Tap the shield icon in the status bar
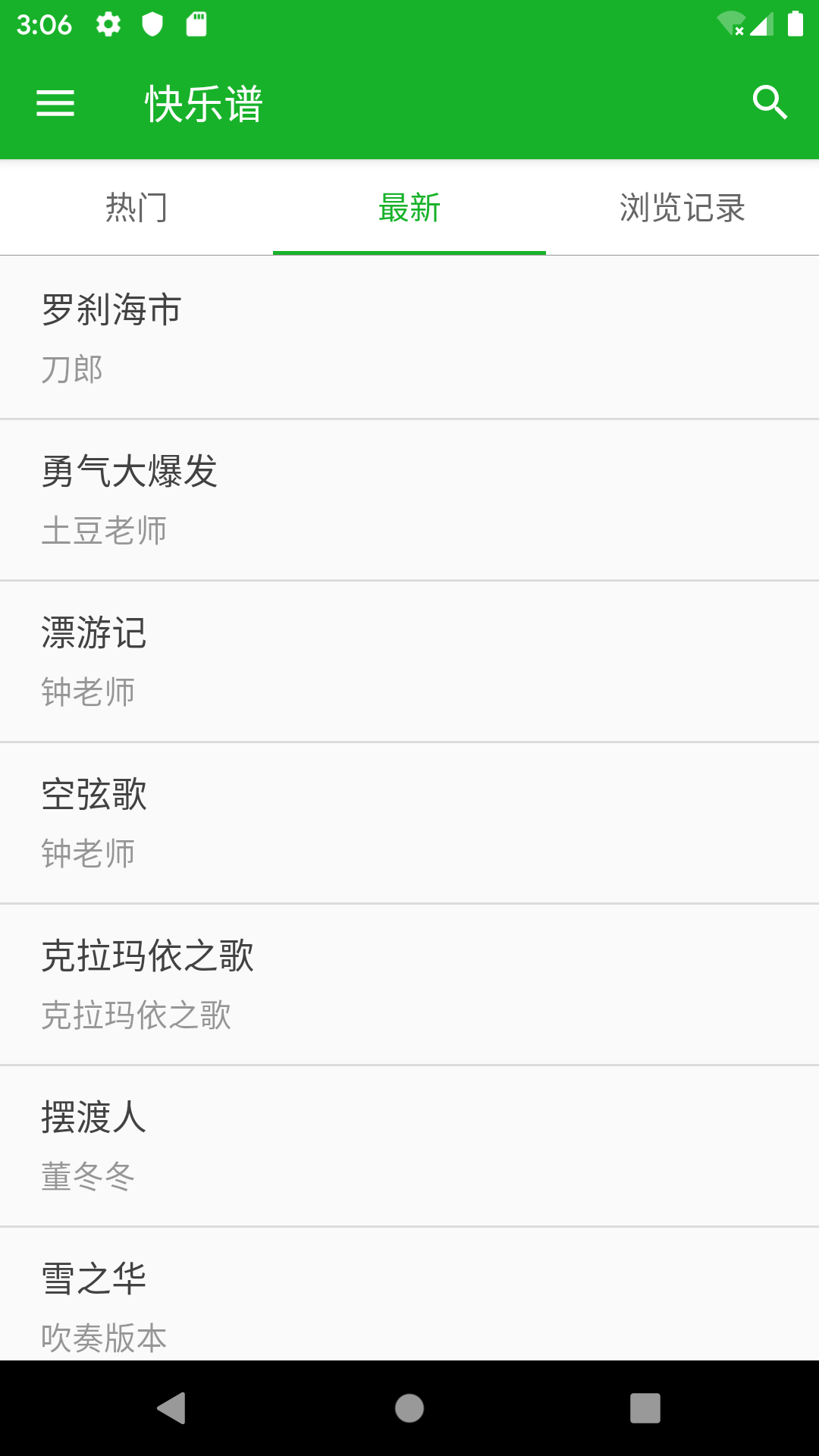Screen dimensions: 819x1456 point(153,24)
